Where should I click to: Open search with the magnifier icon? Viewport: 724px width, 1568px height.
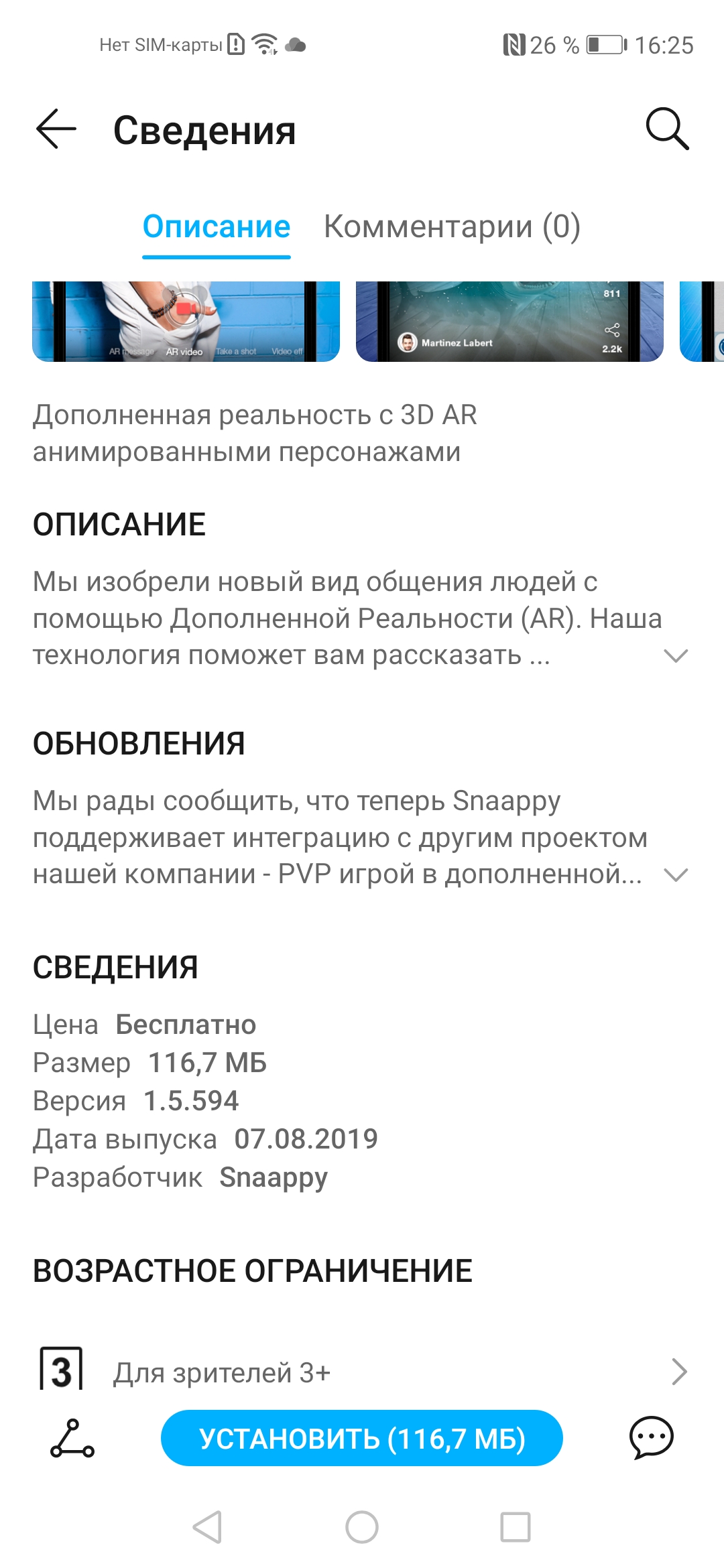(x=667, y=129)
